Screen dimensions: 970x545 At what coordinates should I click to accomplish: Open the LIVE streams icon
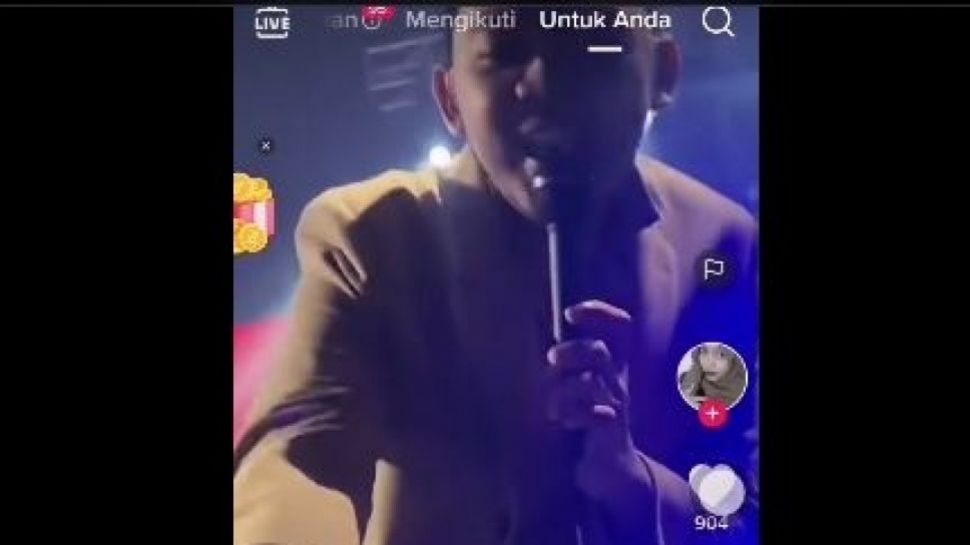pyautogui.click(x=272, y=22)
